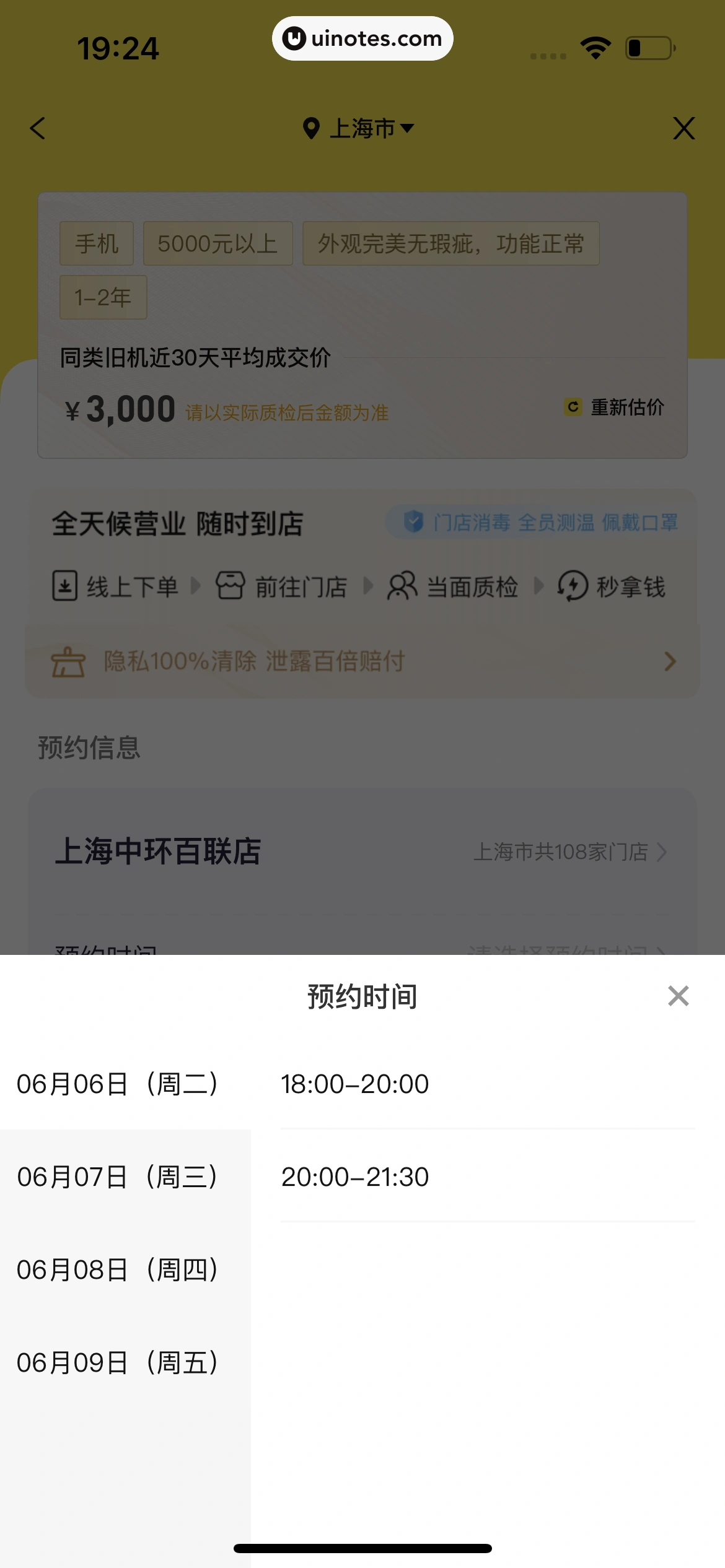Expand the privacy compensation details chevron
This screenshot has width=725, height=1568.
pyautogui.click(x=669, y=661)
